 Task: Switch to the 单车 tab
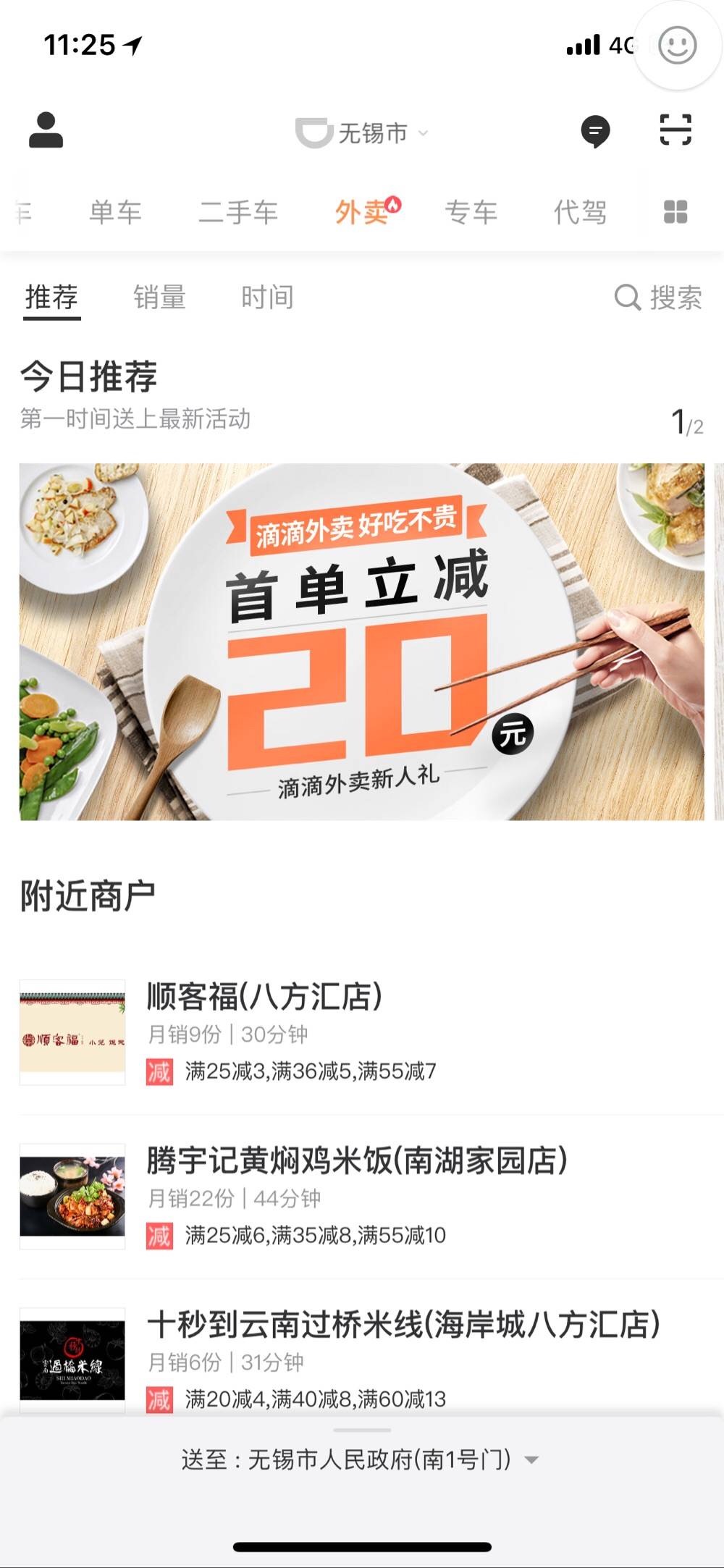coord(115,212)
